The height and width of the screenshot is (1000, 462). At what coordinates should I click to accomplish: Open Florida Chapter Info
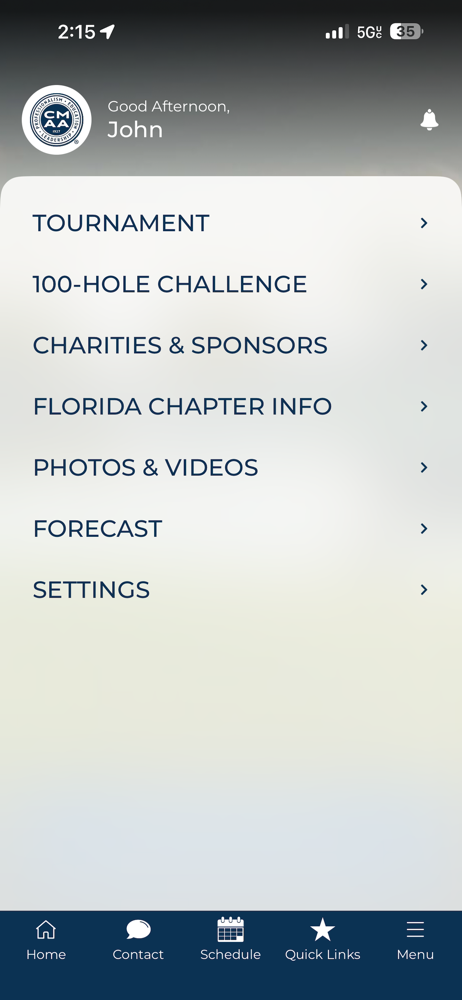231,407
